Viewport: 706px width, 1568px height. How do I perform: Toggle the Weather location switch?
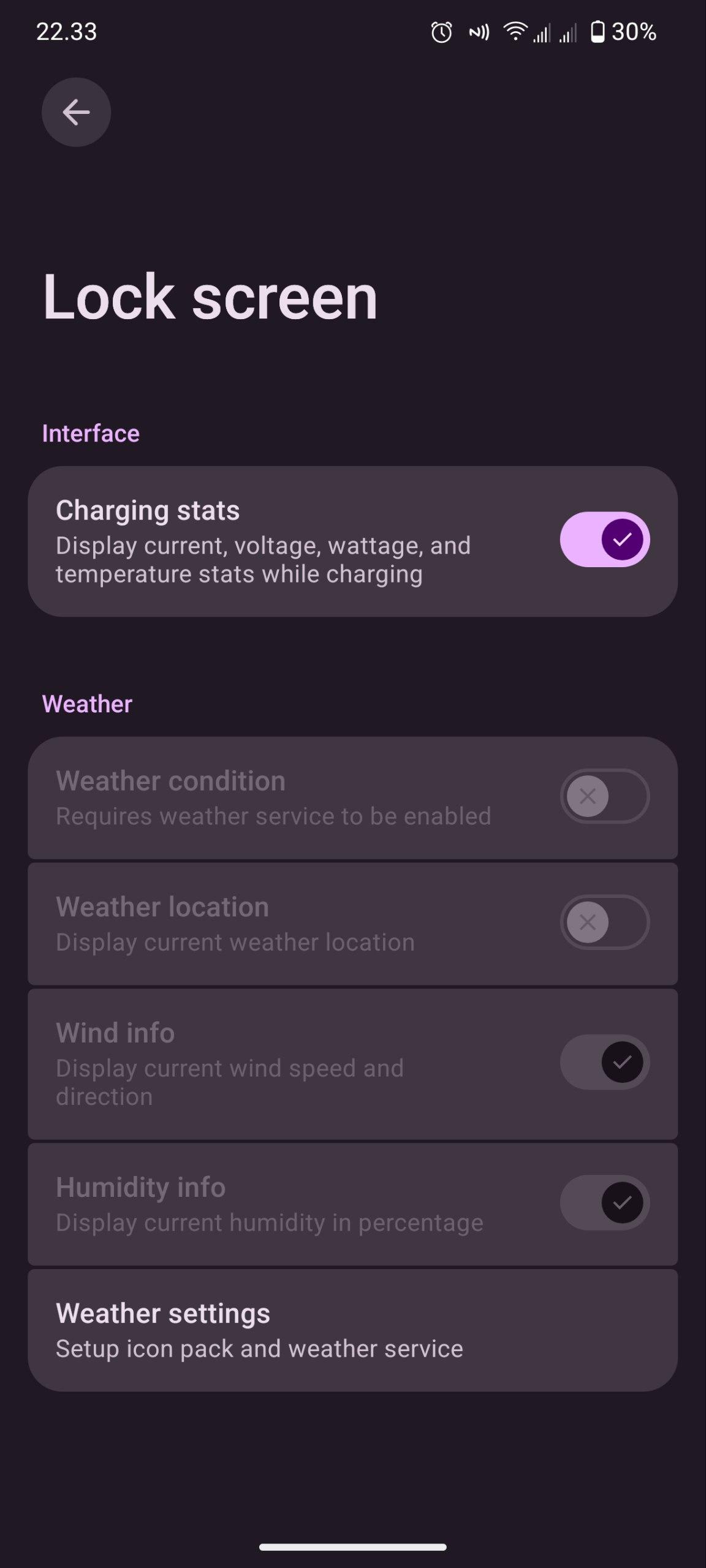click(x=604, y=922)
